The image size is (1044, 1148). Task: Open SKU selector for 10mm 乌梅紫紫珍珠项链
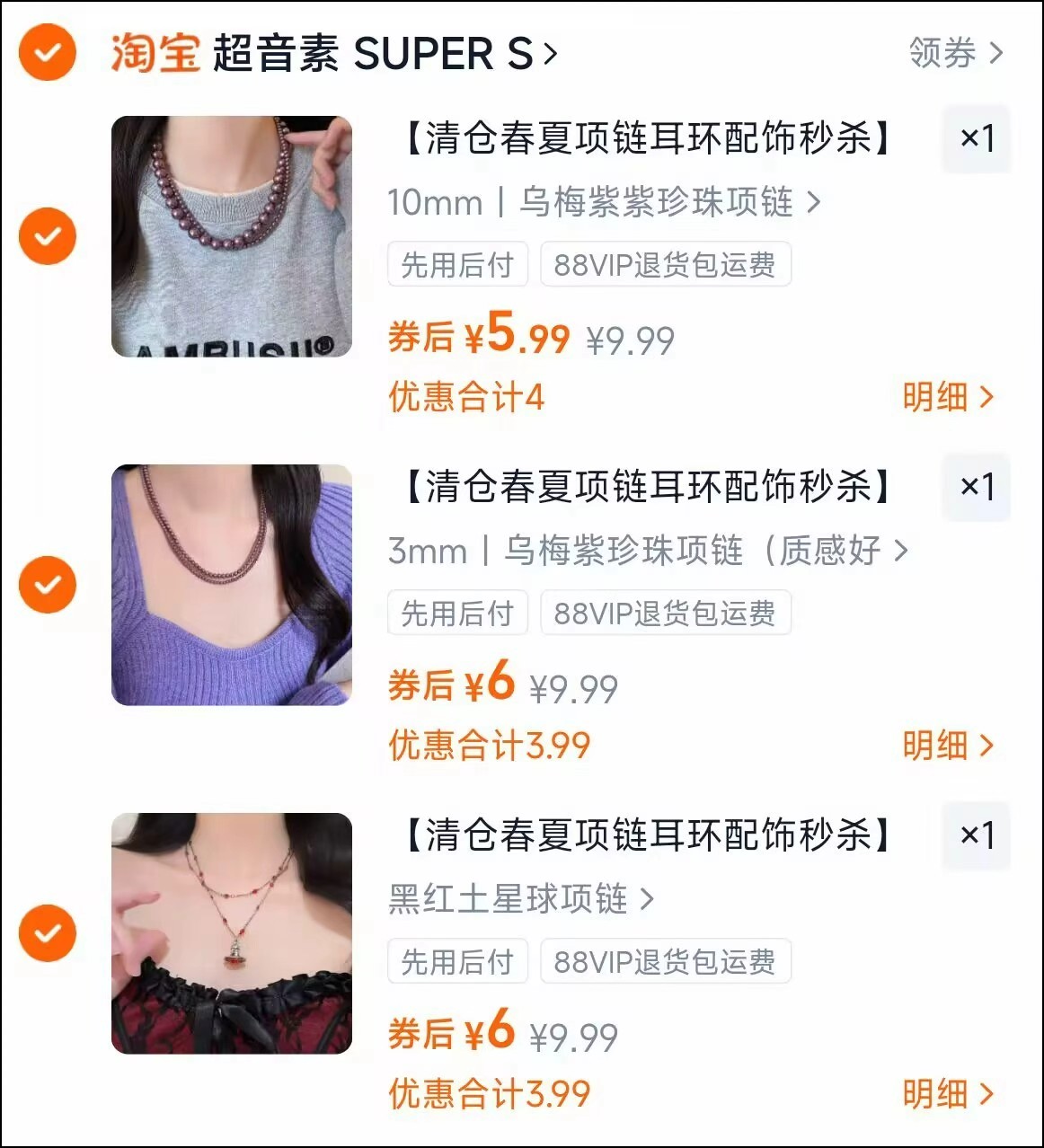(602, 202)
